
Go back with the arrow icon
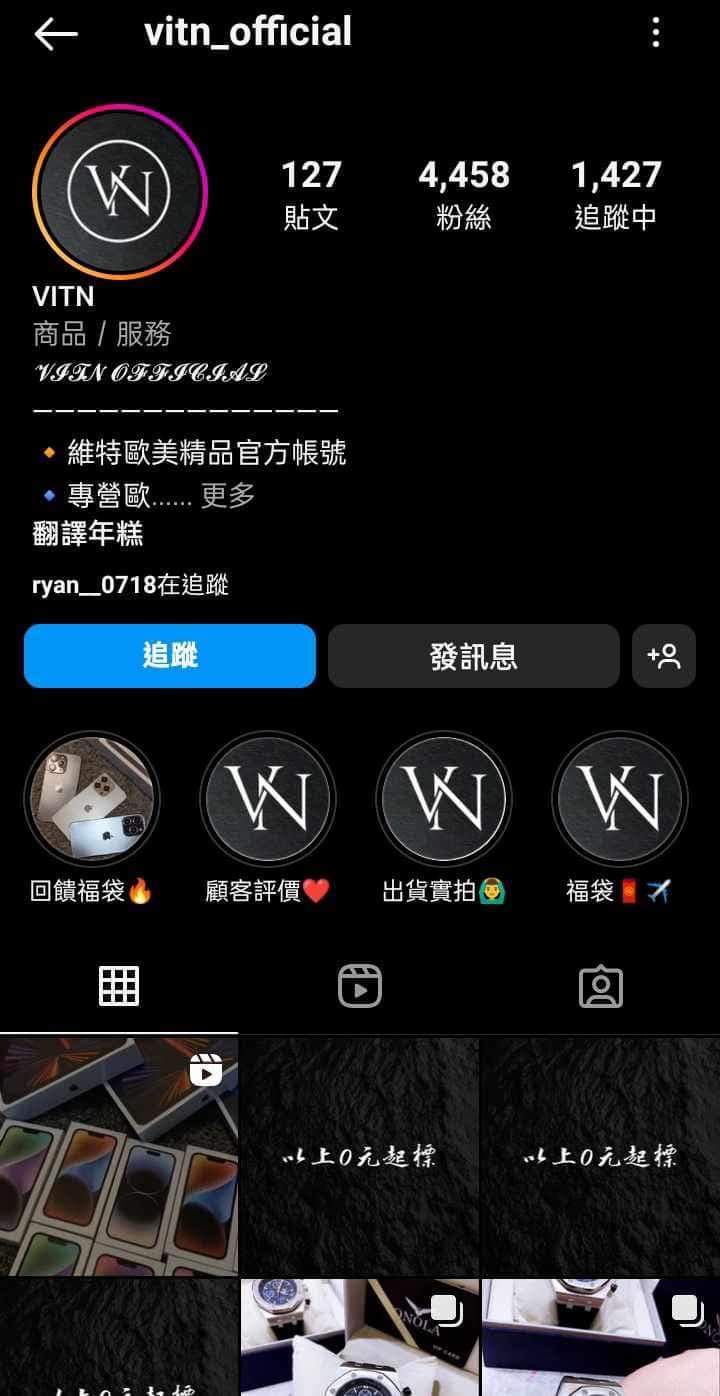[55, 34]
